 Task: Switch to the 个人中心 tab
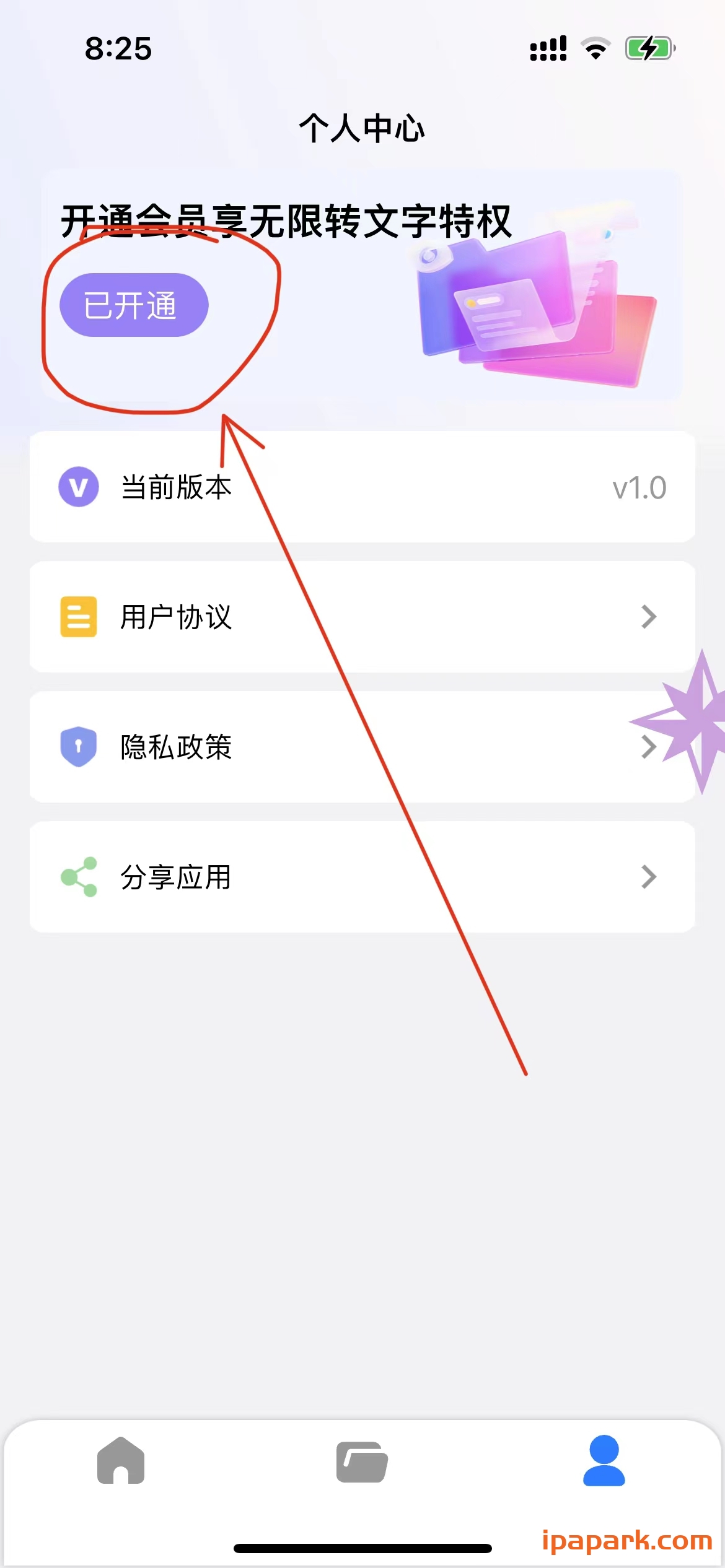point(362,127)
